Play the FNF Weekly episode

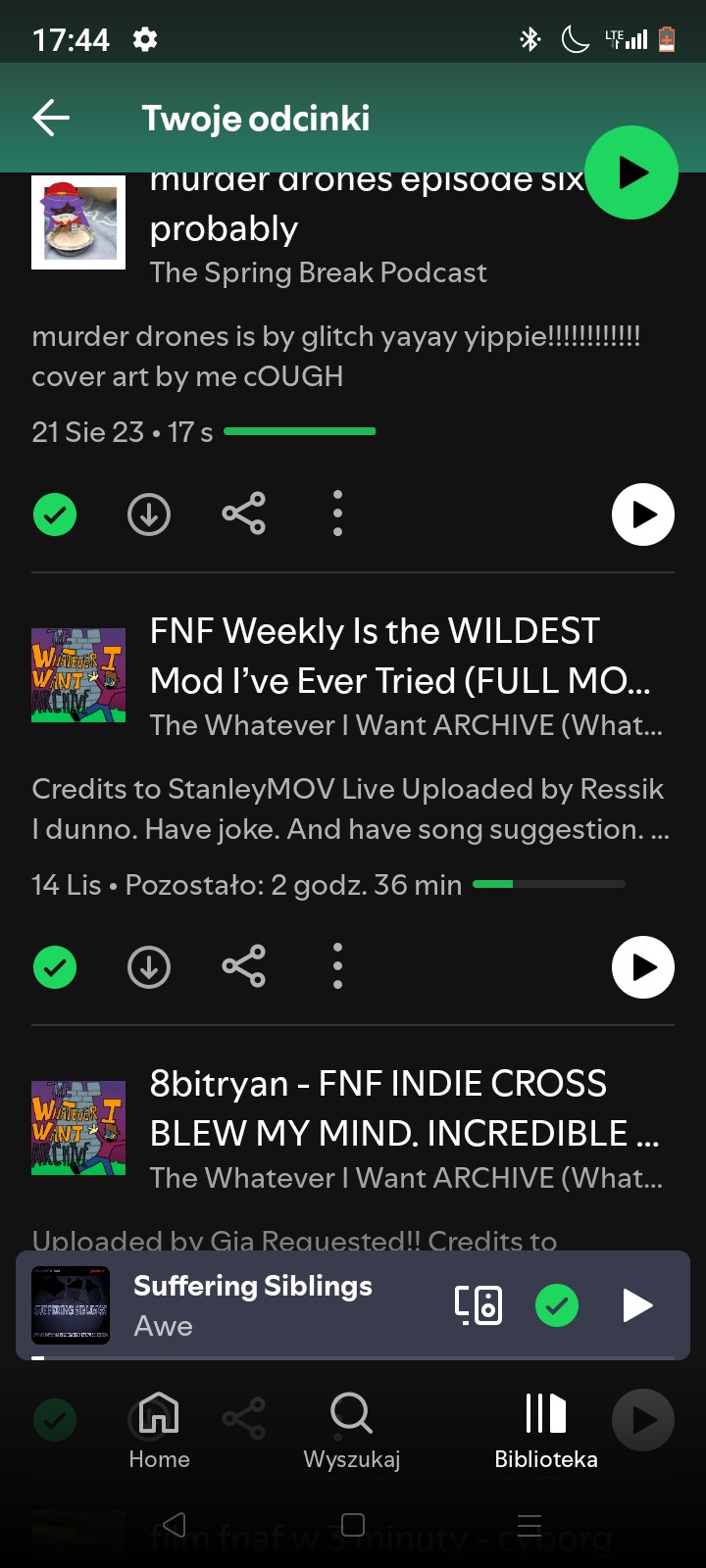(643, 967)
